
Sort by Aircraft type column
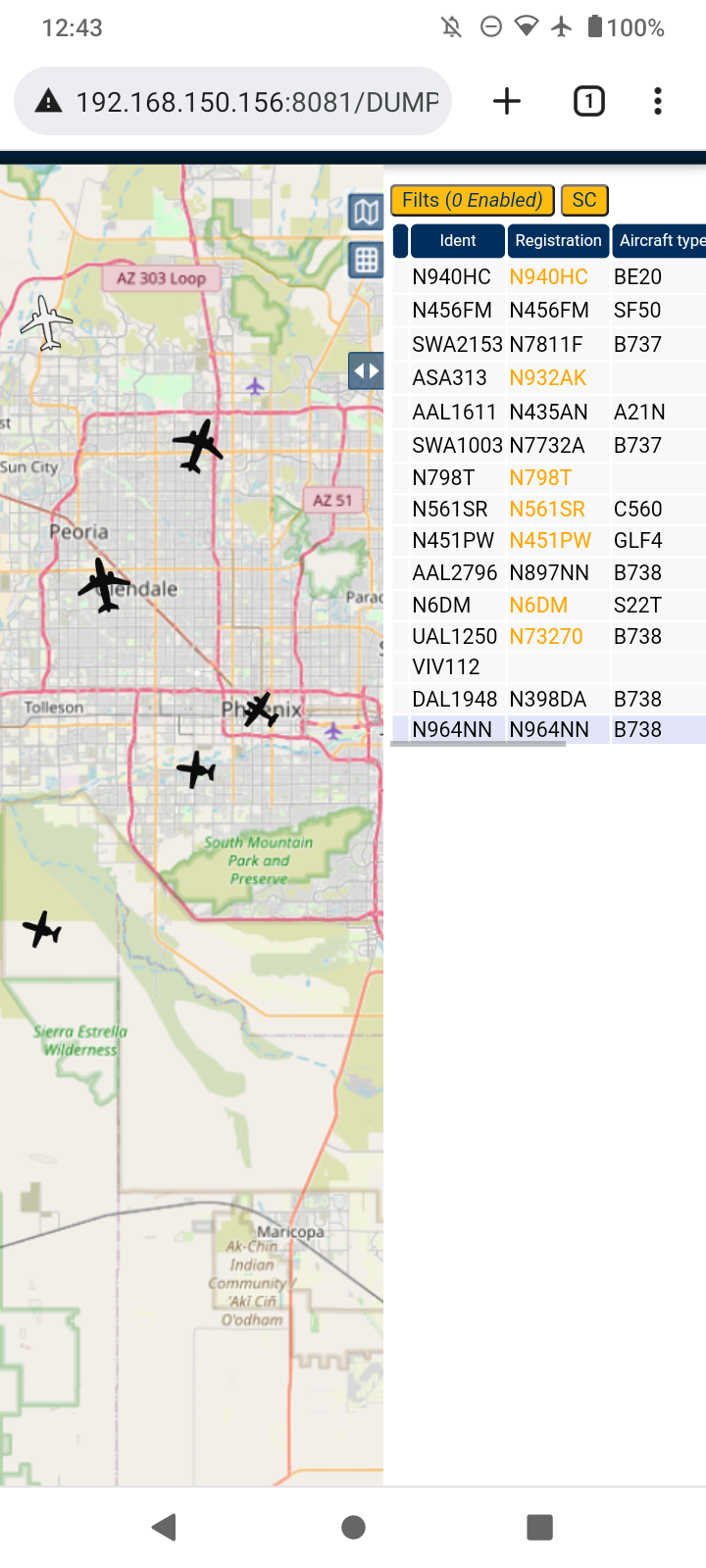click(x=660, y=241)
